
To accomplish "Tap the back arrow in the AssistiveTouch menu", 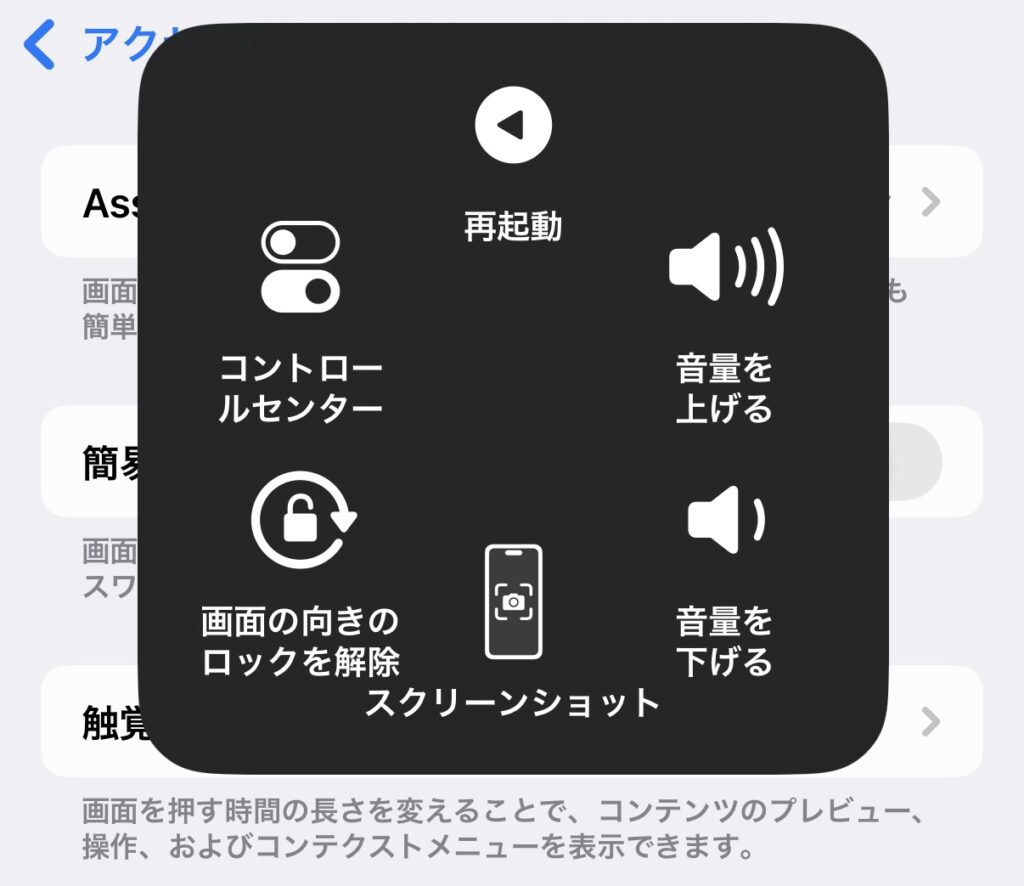I will [x=513, y=125].
